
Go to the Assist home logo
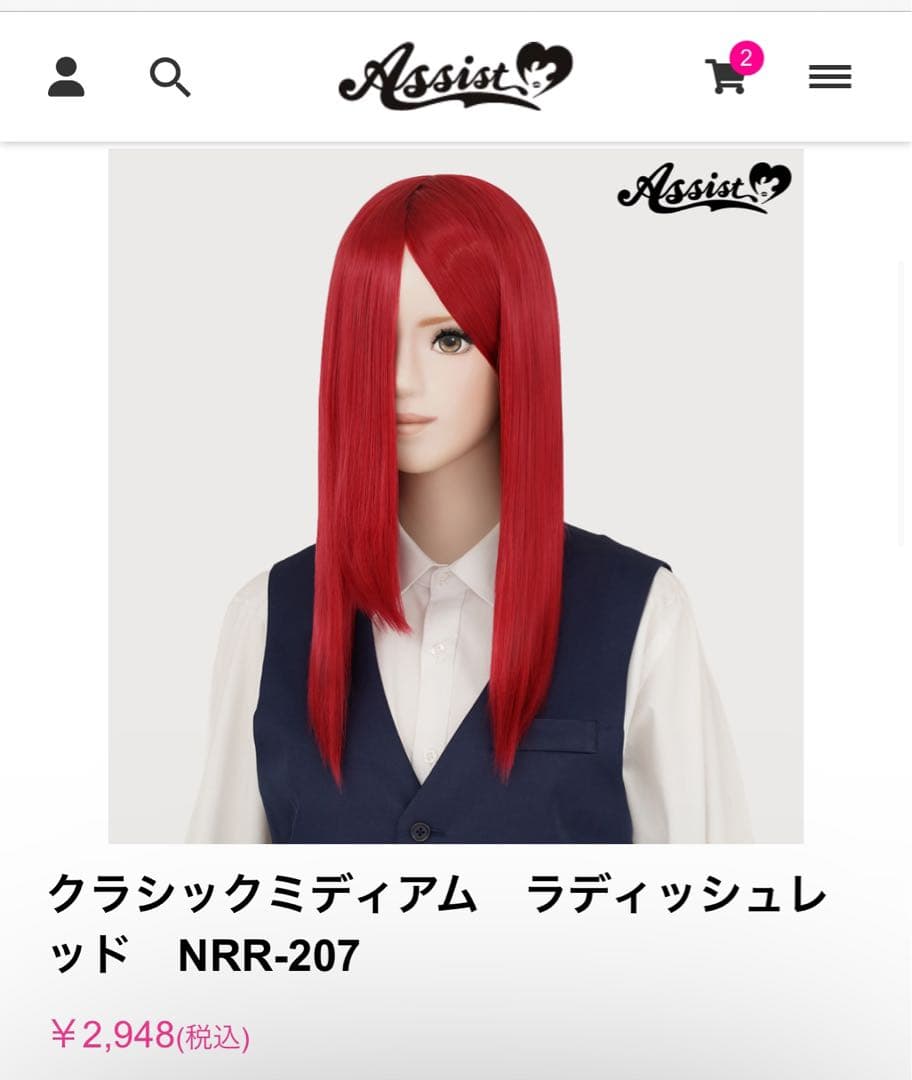click(455, 76)
